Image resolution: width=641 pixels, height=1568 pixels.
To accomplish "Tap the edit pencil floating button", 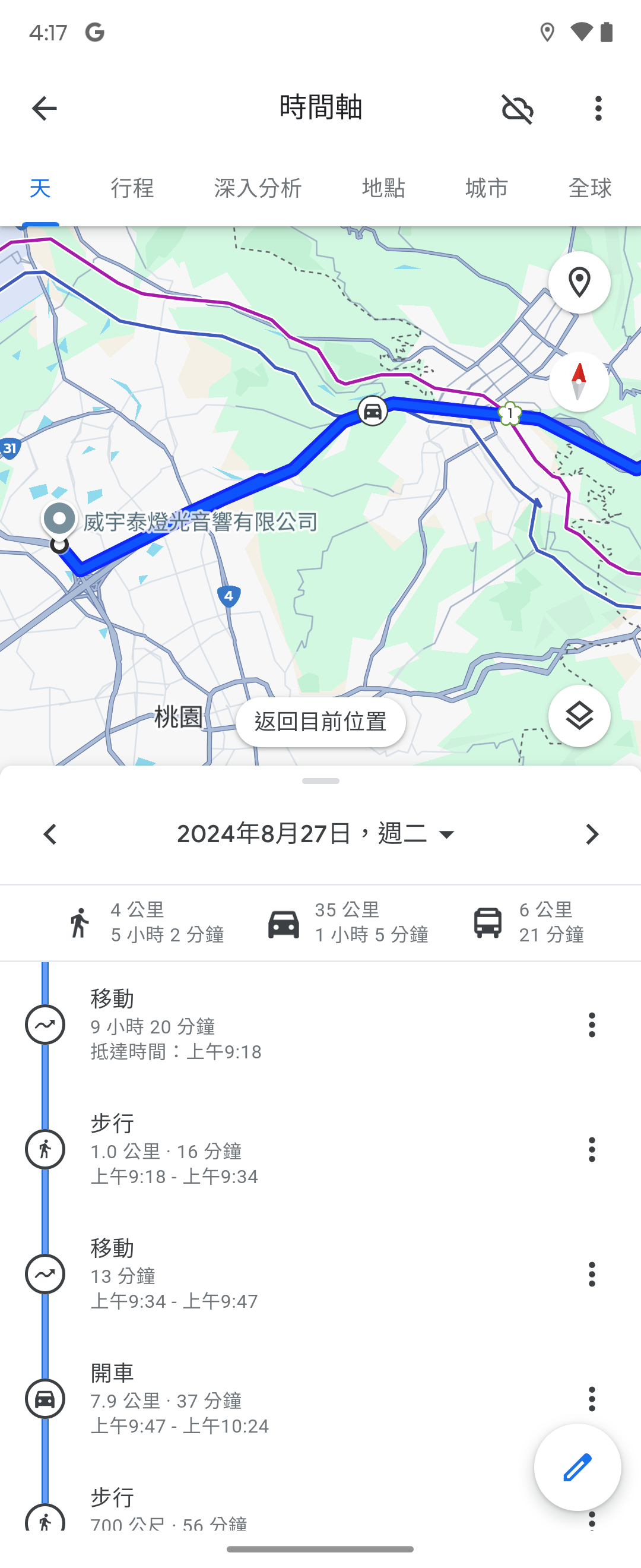I will (577, 1467).
